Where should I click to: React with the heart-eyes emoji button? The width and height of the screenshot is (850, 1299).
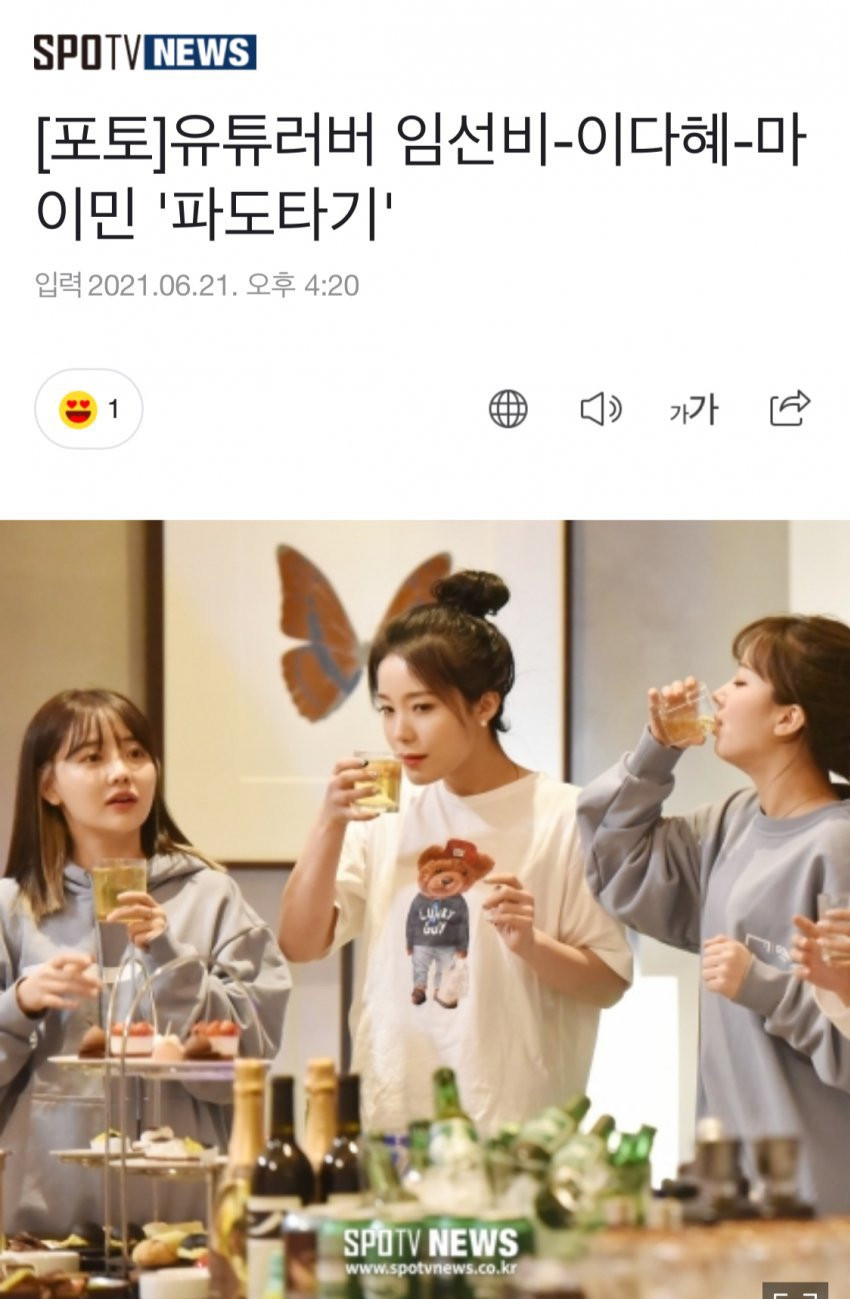pyautogui.click(x=88, y=409)
